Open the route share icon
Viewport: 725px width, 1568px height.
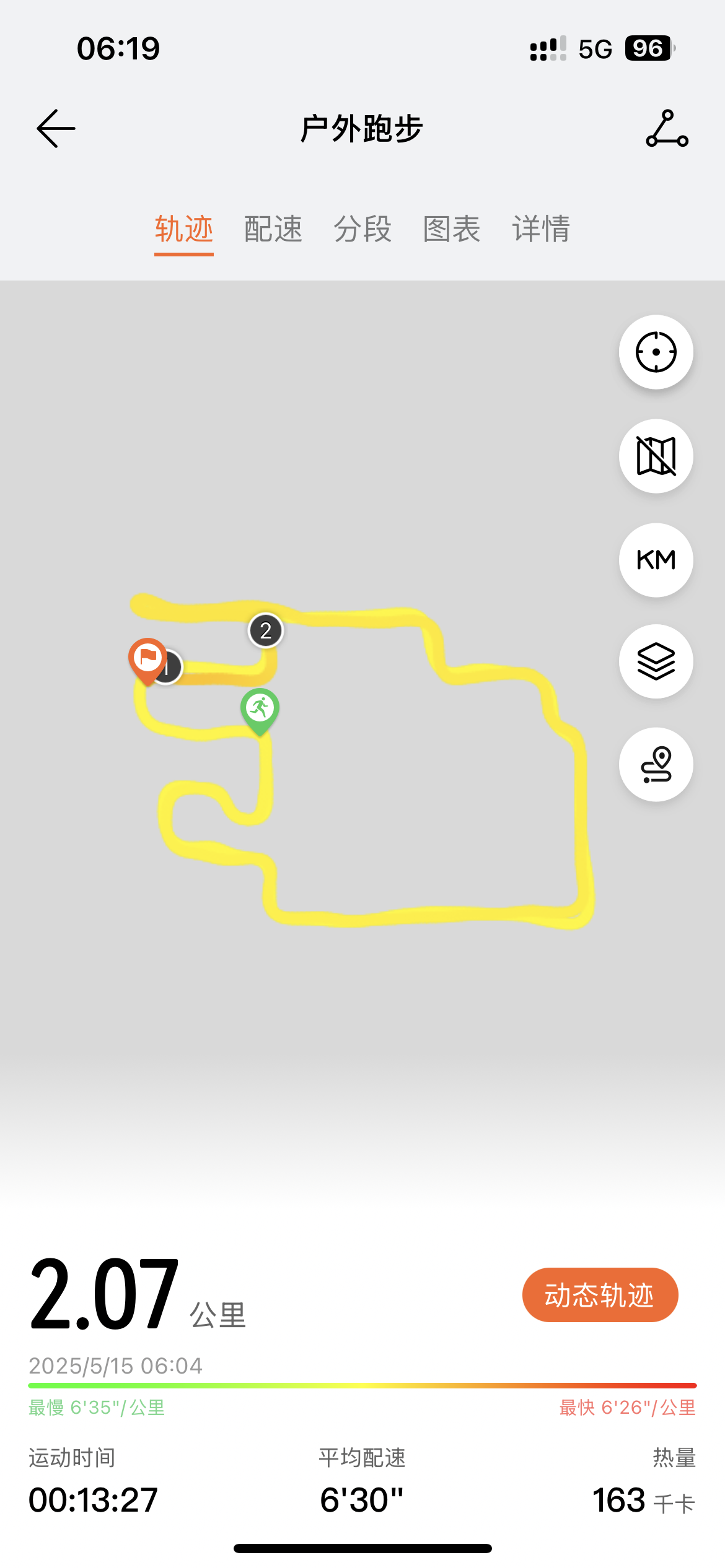click(x=667, y=129)
